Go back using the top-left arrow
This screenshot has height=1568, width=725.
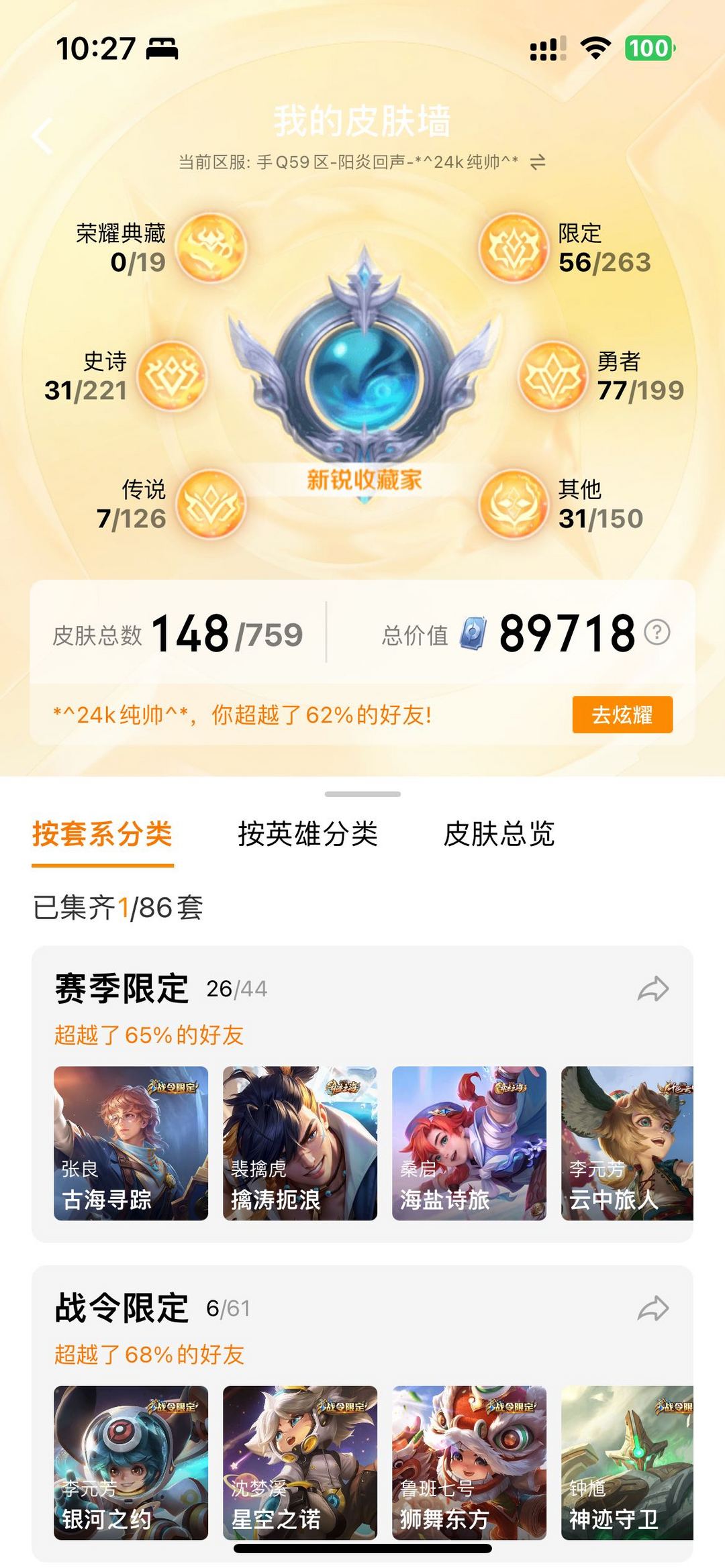(x=43, y=137)
